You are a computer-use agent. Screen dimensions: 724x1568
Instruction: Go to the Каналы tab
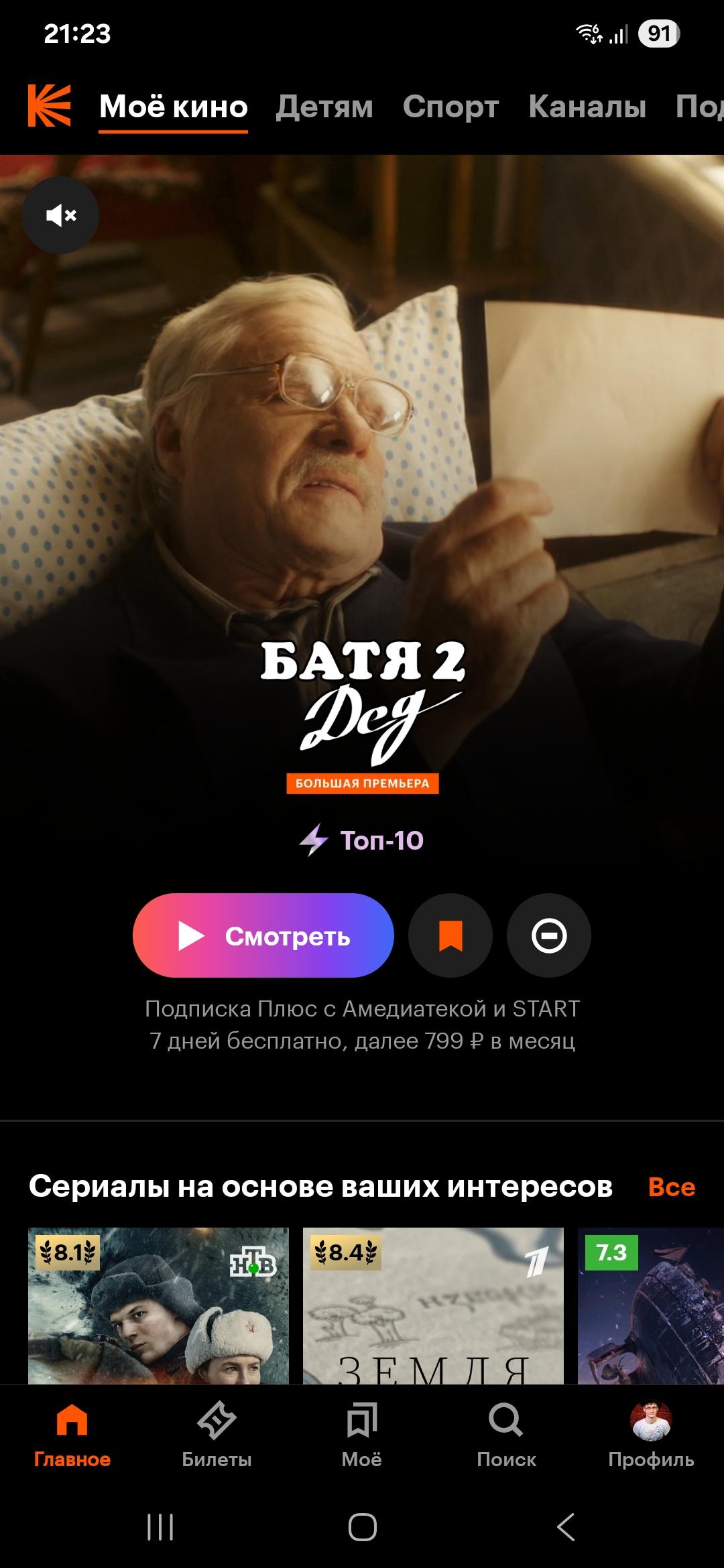[x=587, y=107]
